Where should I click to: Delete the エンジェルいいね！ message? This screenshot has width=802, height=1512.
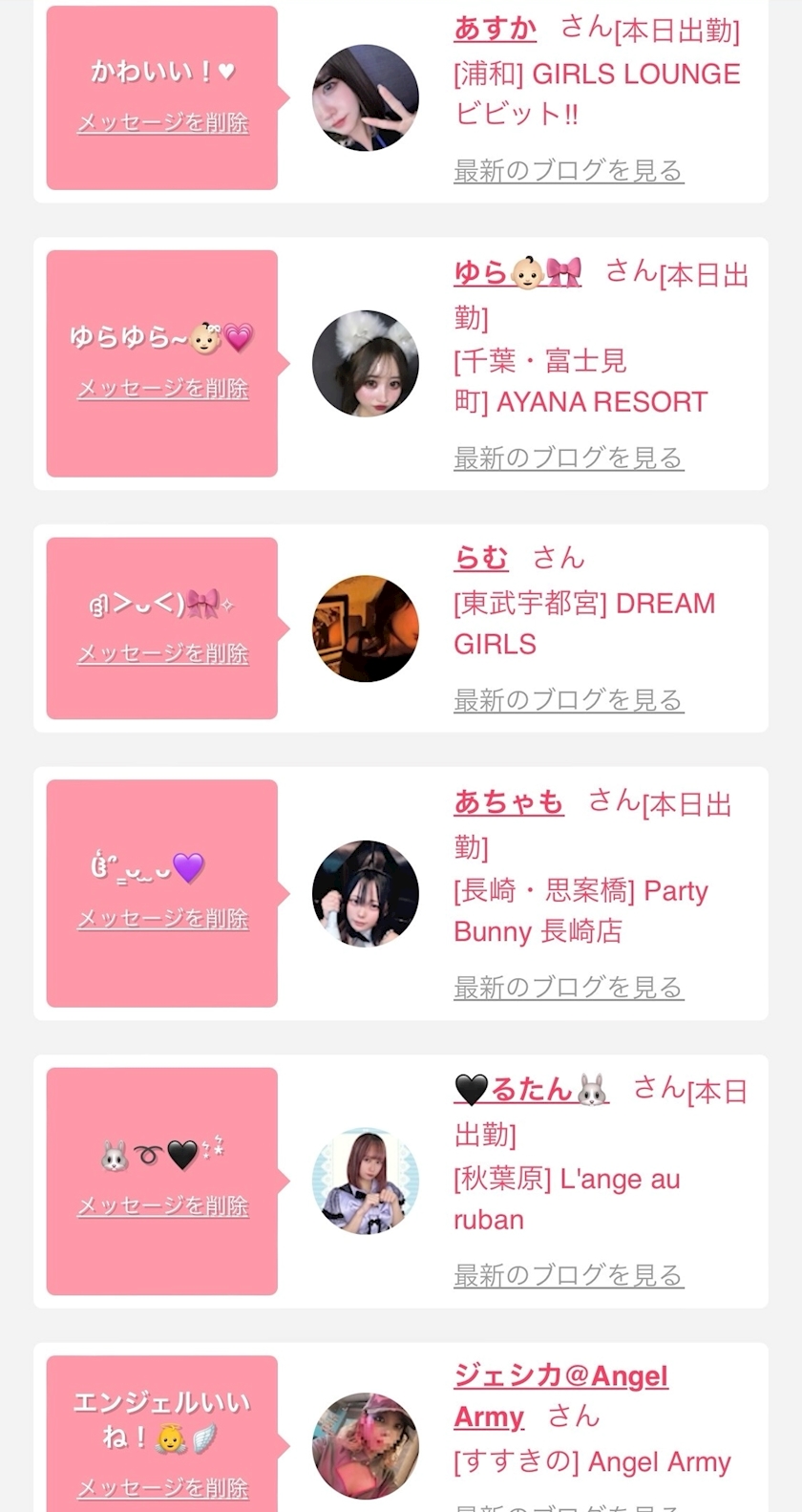[162, 1487]
